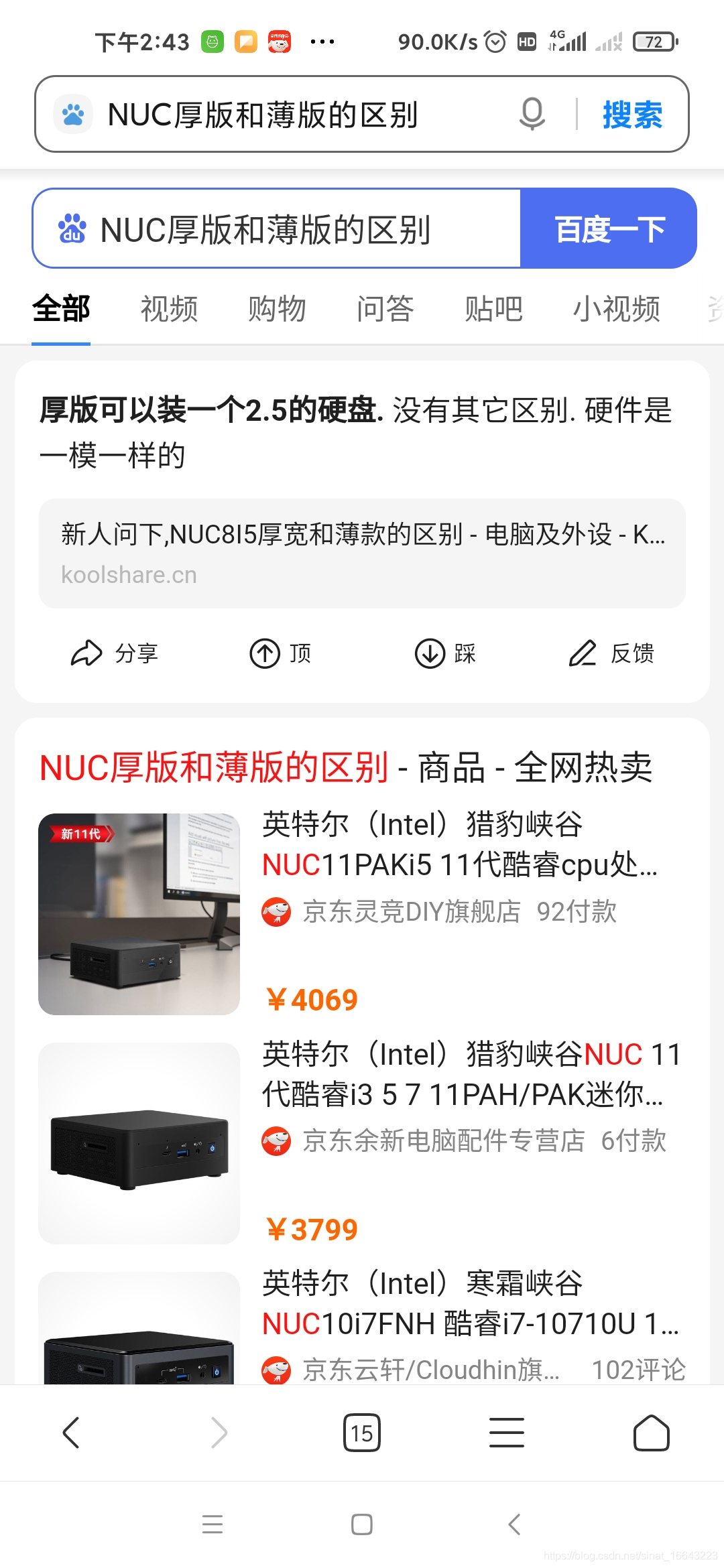Switch to the 视频 tab
Screen dimensions: 724x1568
(169, 309)
